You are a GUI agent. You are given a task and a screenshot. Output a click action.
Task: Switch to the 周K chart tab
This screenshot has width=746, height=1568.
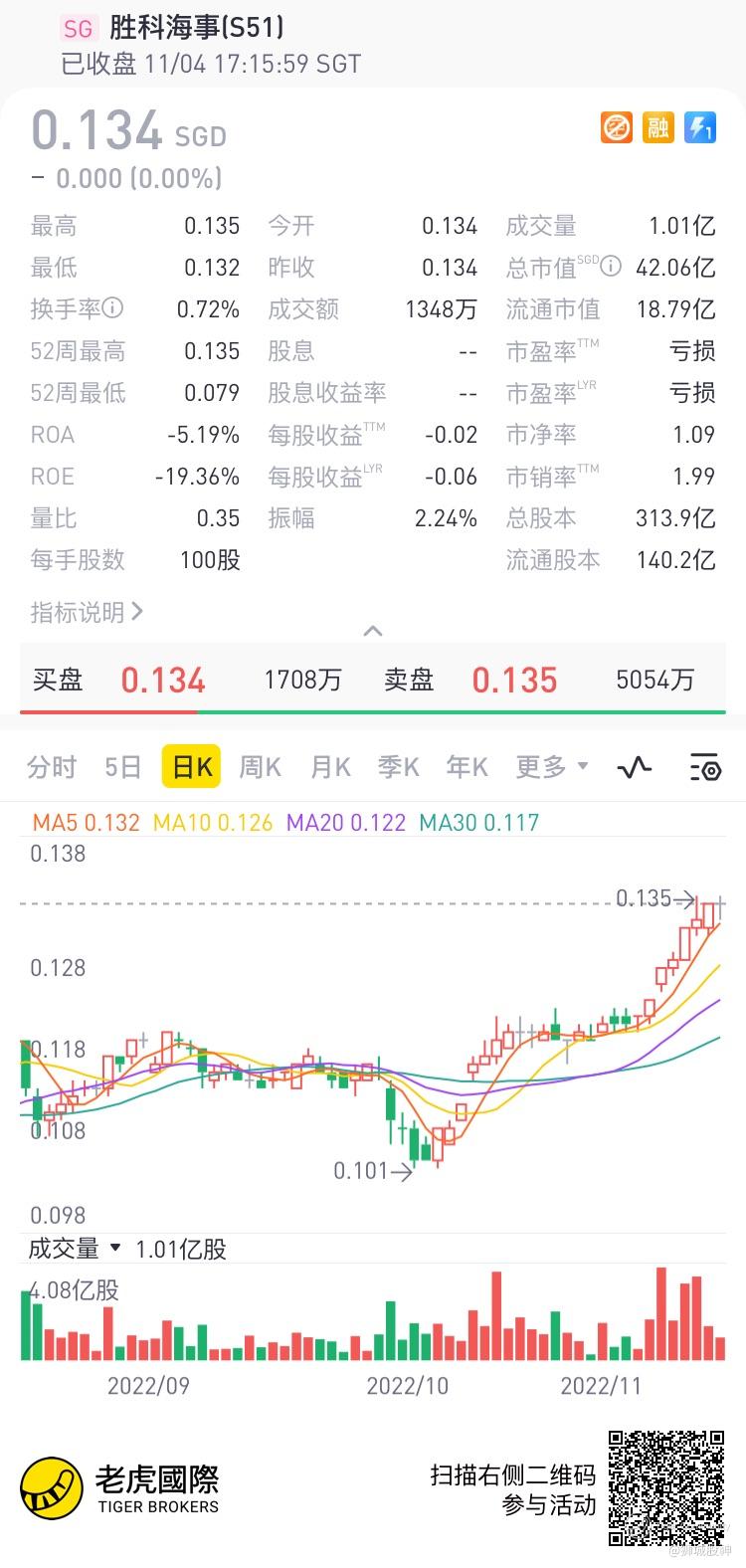click(x=261, y=767)
